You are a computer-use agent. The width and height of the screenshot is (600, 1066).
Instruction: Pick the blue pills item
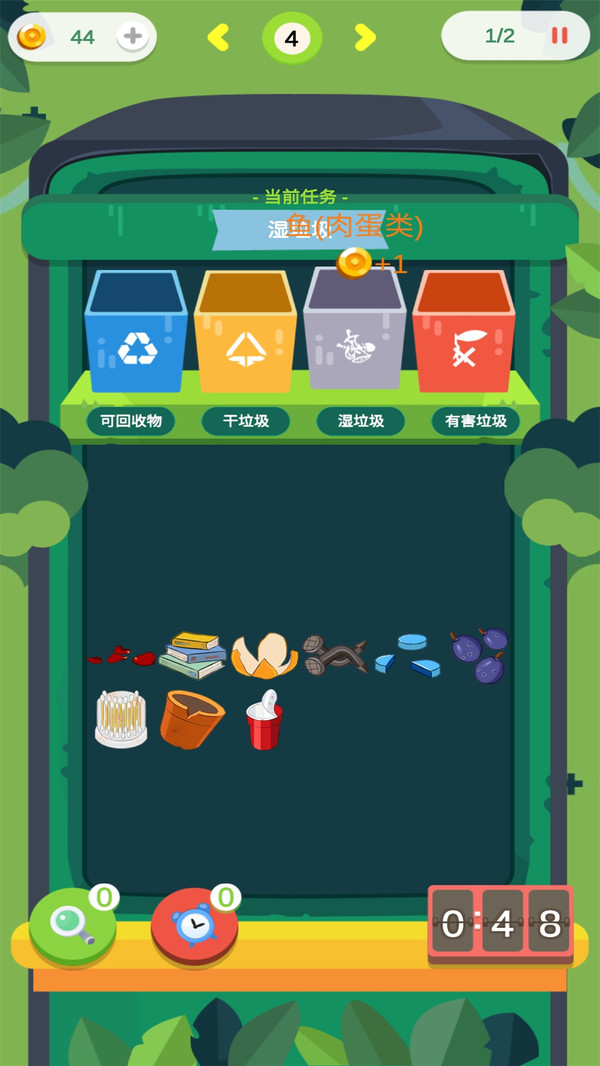coord(408,654)
